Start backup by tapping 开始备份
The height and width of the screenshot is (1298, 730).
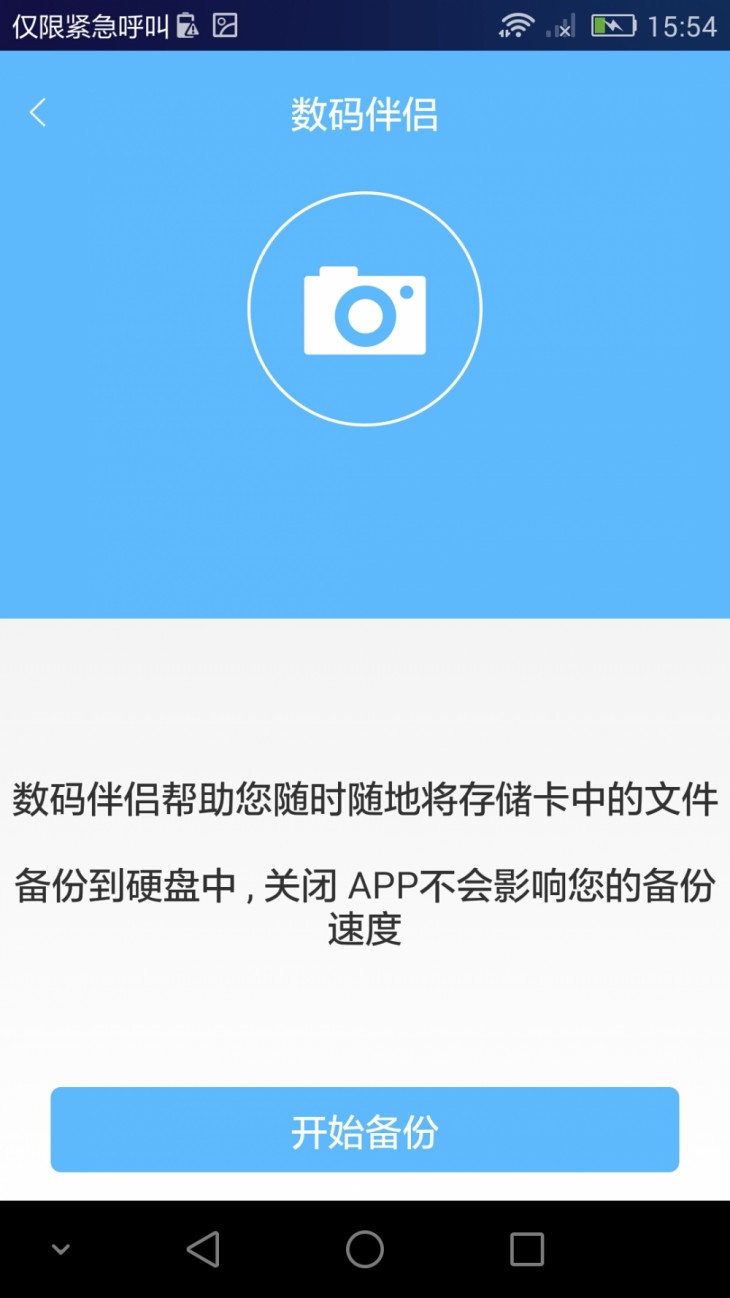365,1129
